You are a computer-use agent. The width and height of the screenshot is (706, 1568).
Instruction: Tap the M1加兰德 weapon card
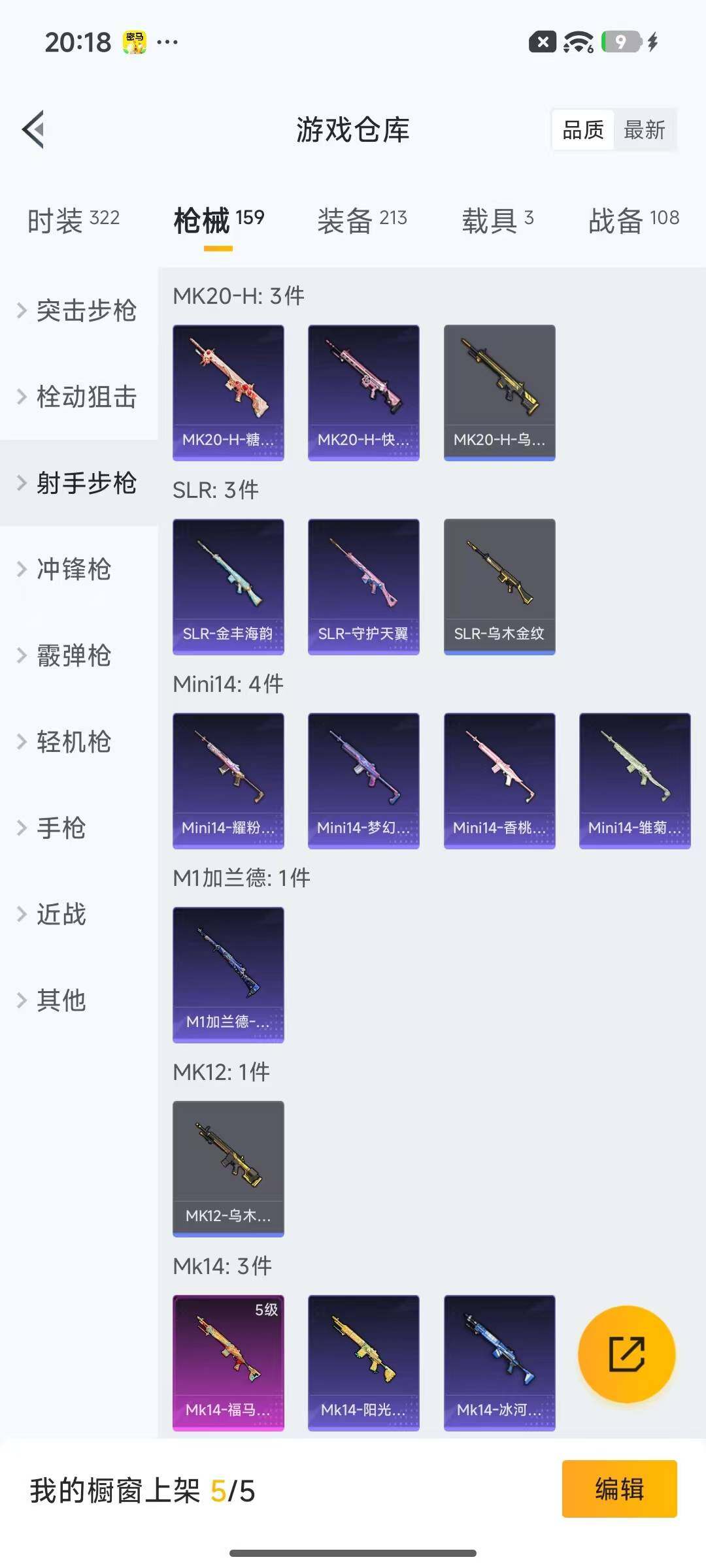click(x=228, y=975)
